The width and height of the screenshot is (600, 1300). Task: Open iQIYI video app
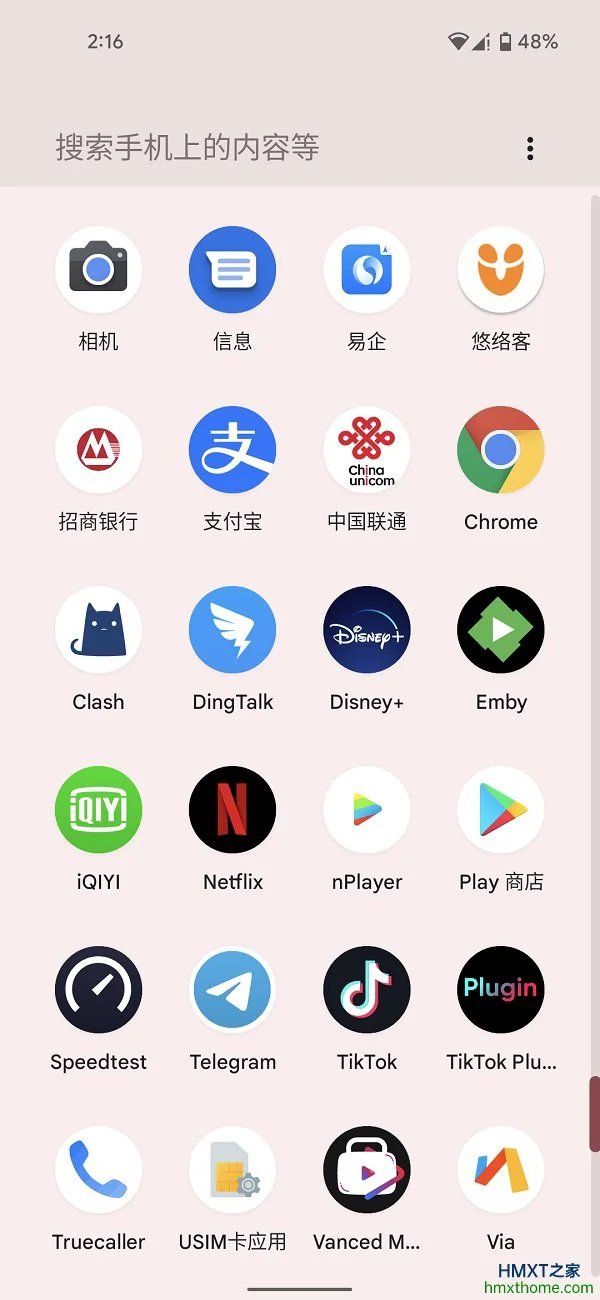point(98,810)
